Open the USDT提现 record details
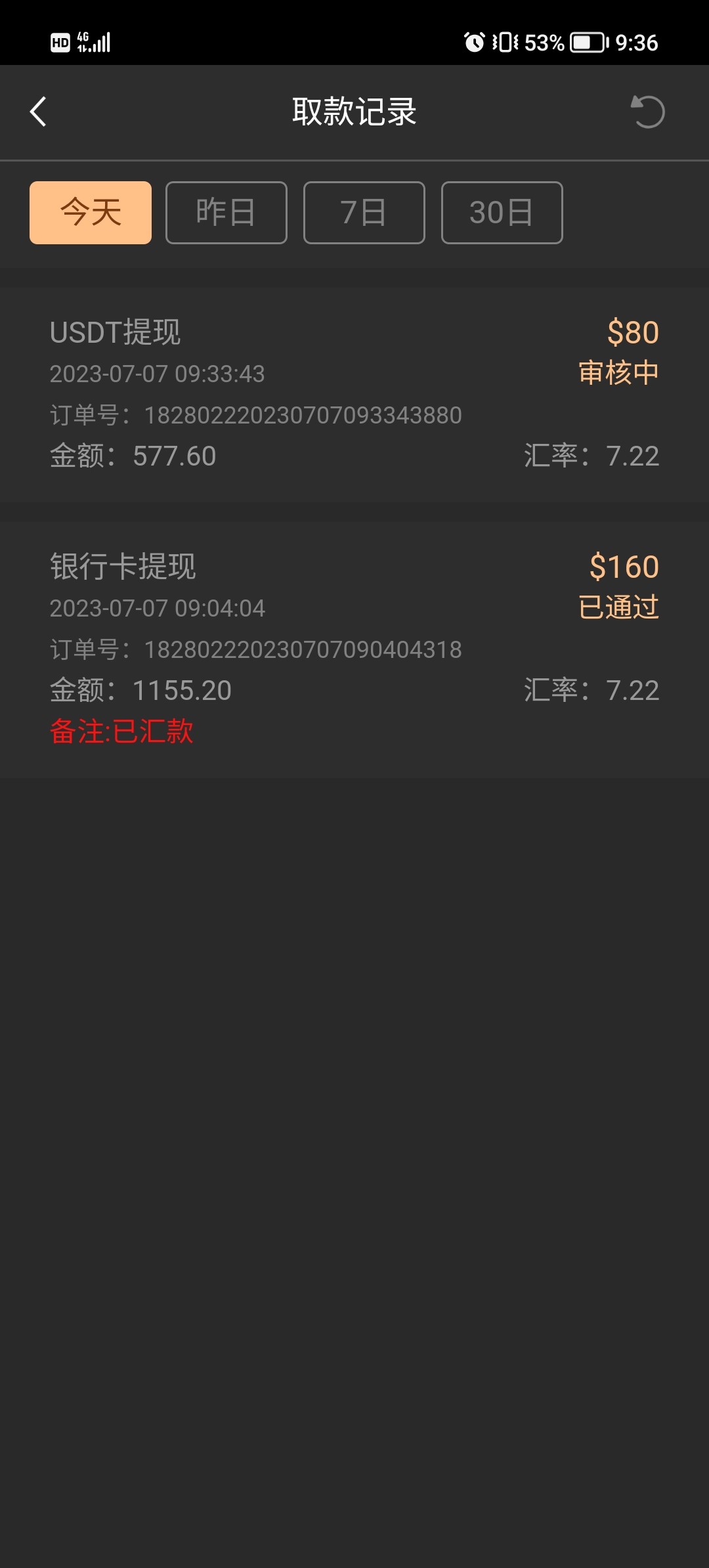The image size is (709, 1568). 116,333
